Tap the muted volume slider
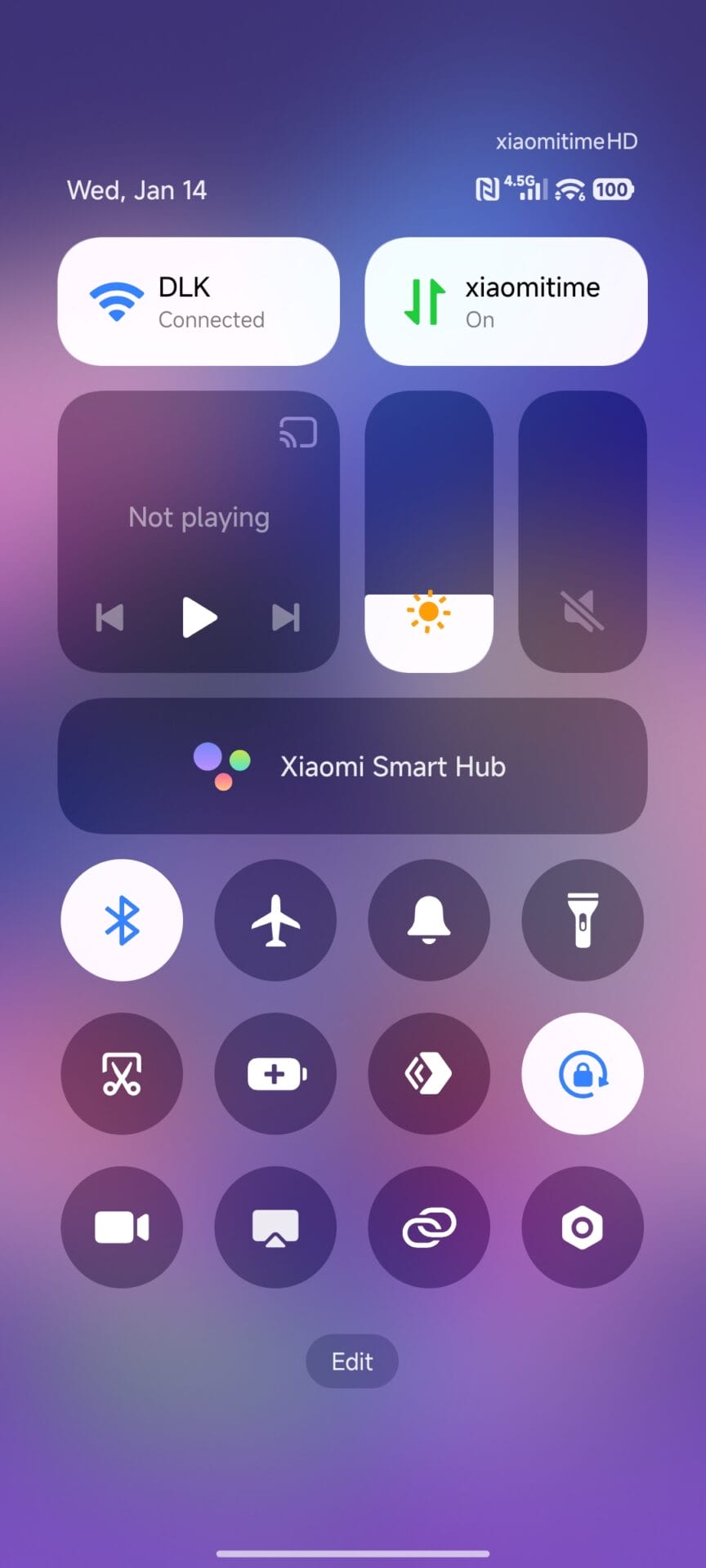This screenshot has height=1568, width=706. point(583,531)
